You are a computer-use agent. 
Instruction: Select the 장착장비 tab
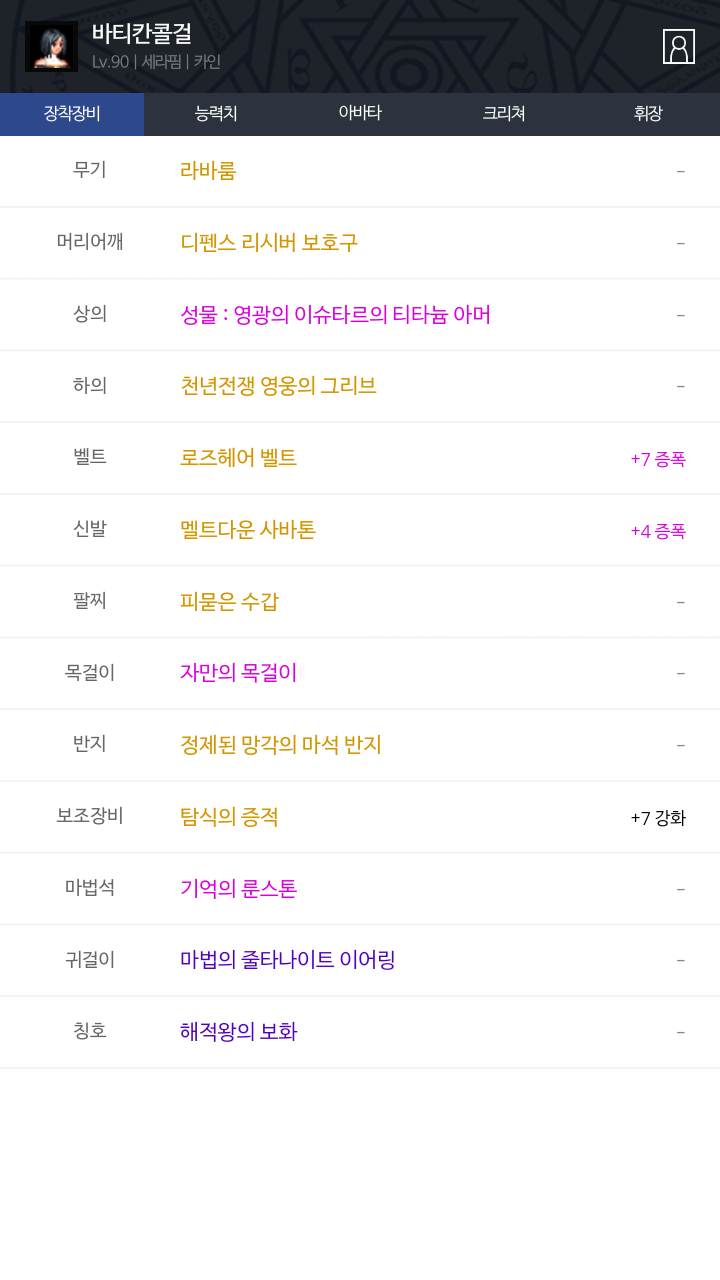[72, 114]
